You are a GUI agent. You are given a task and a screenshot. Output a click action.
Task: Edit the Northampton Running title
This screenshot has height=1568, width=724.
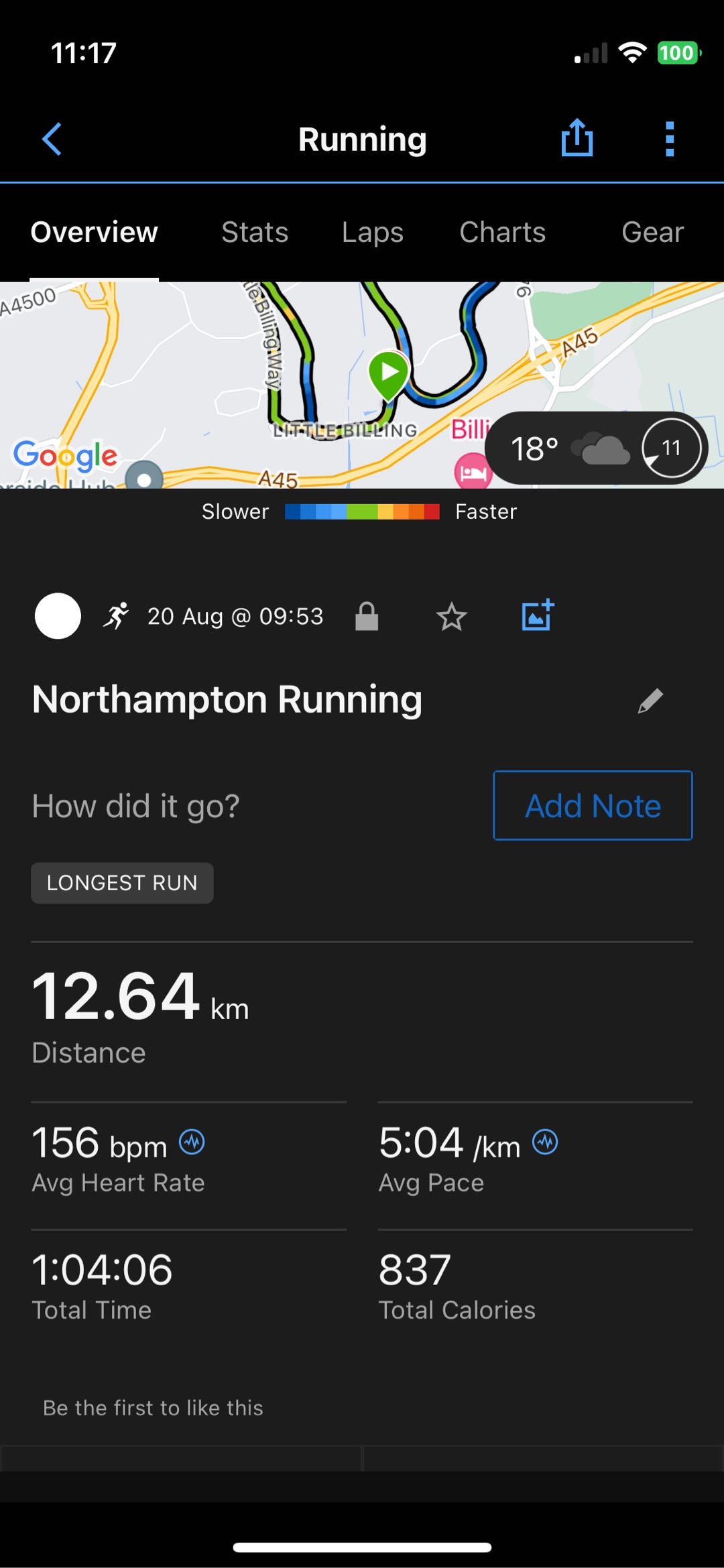(x=650, y=701)
